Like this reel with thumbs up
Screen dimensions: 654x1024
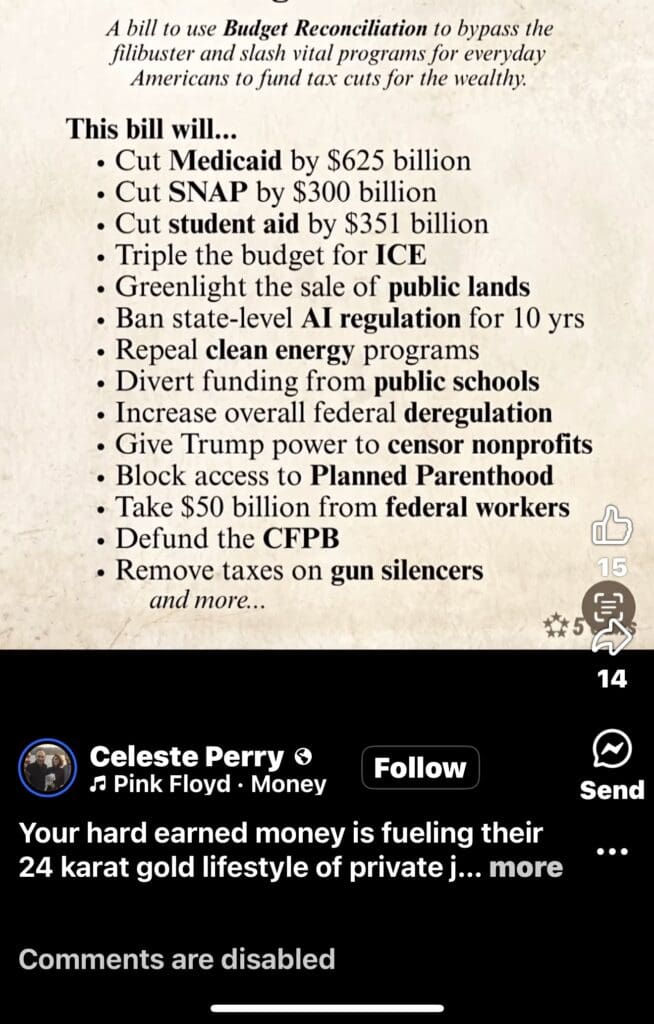coord(612,526)
